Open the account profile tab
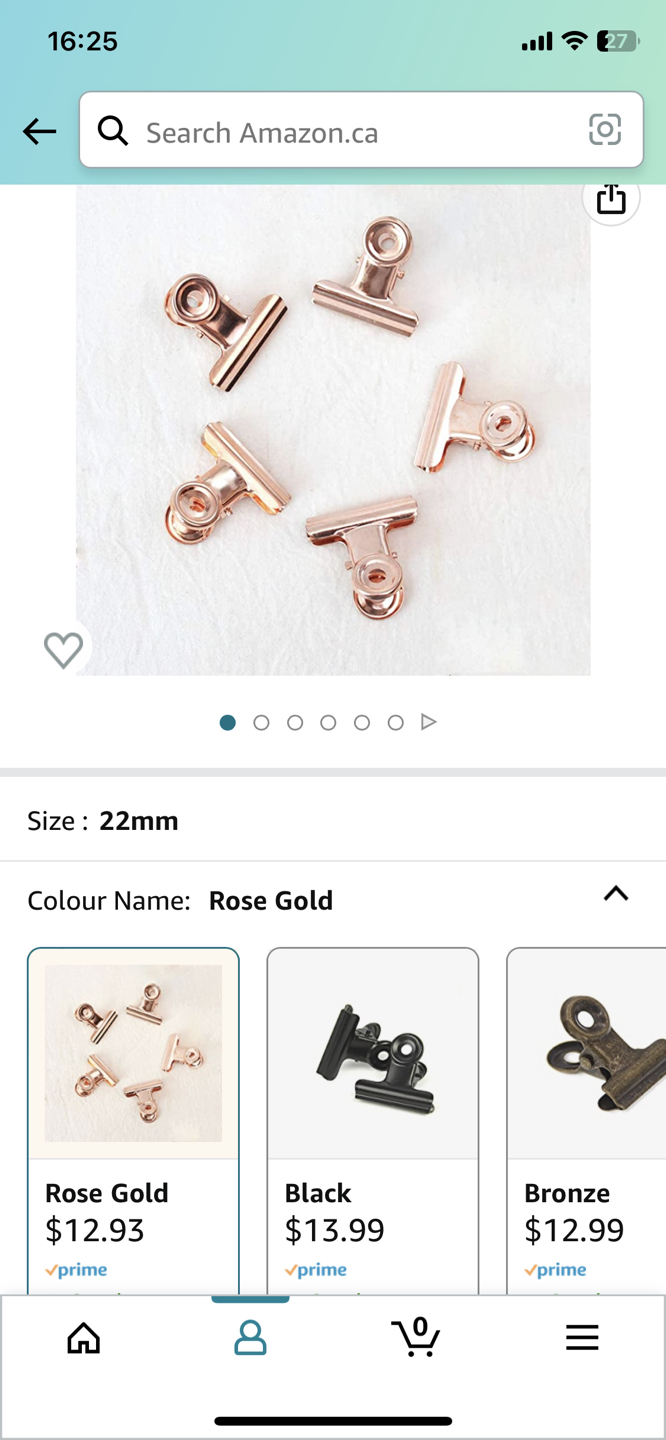 (x=250, y=1338)
